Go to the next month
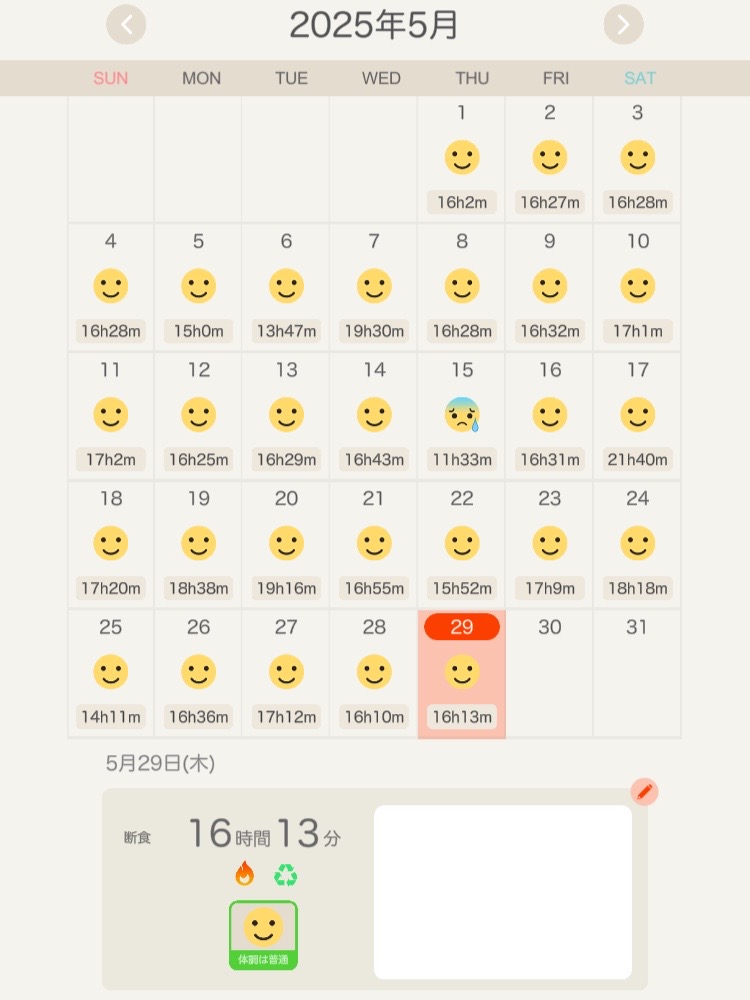This screenshot has height=1000, width=750. pyautogui.click(x=623, y=25)
